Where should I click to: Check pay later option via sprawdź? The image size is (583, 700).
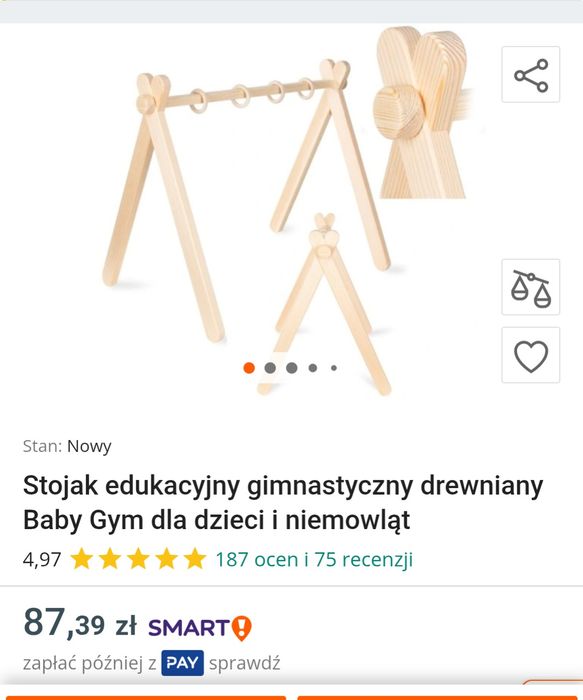coord(245,663)
